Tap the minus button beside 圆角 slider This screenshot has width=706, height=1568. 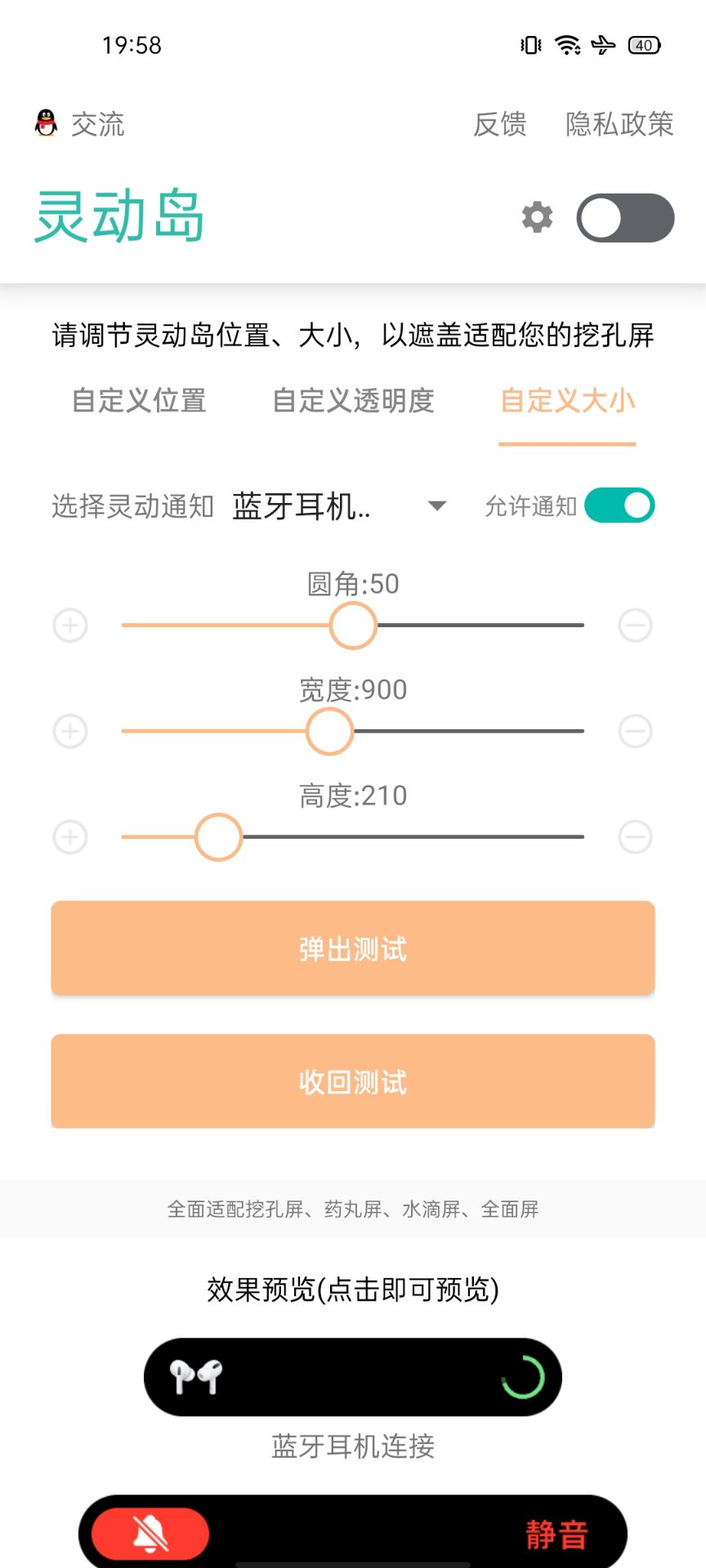pyautogui.click(x=635, y=626)
